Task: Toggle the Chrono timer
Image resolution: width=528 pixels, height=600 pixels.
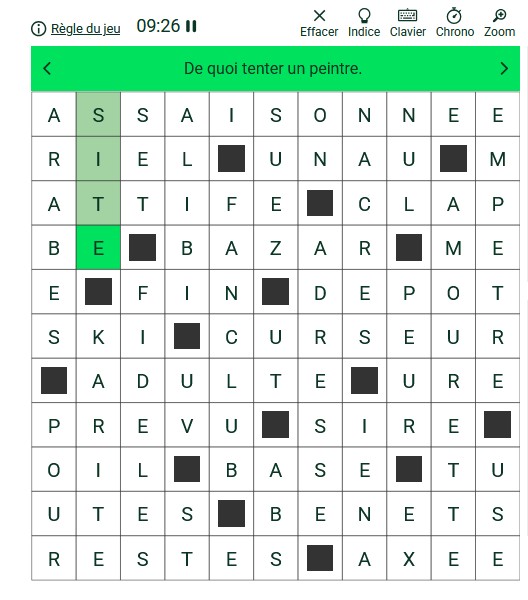Action: click(455, 23)
